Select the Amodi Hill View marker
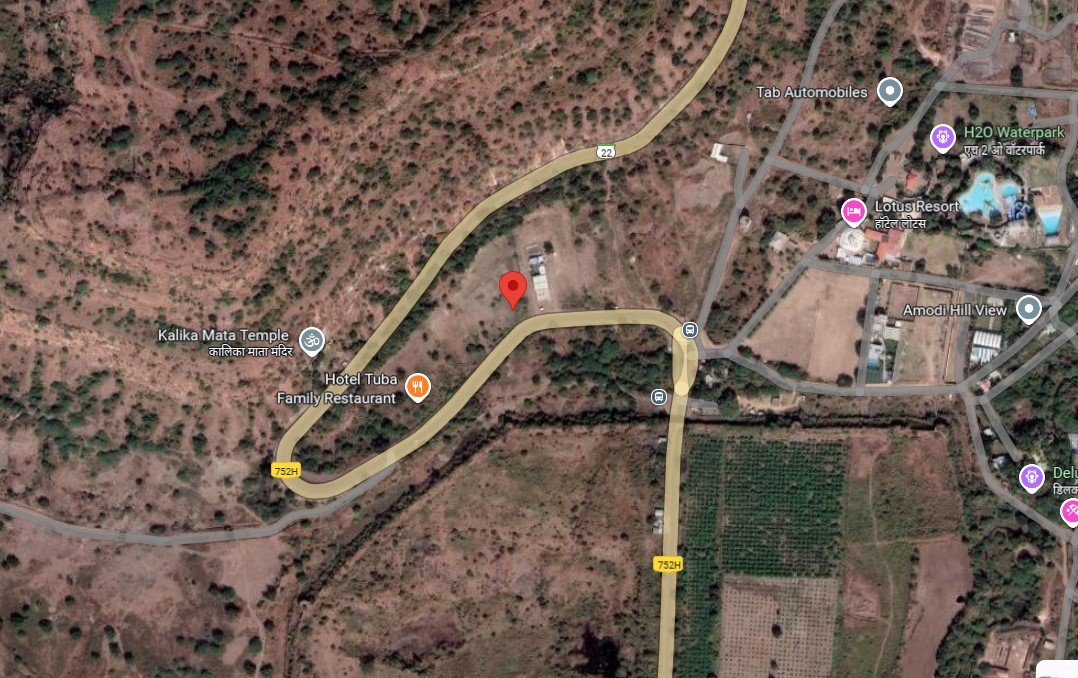This screenshot has height=678, width=1078. (x=1028, y=309)
